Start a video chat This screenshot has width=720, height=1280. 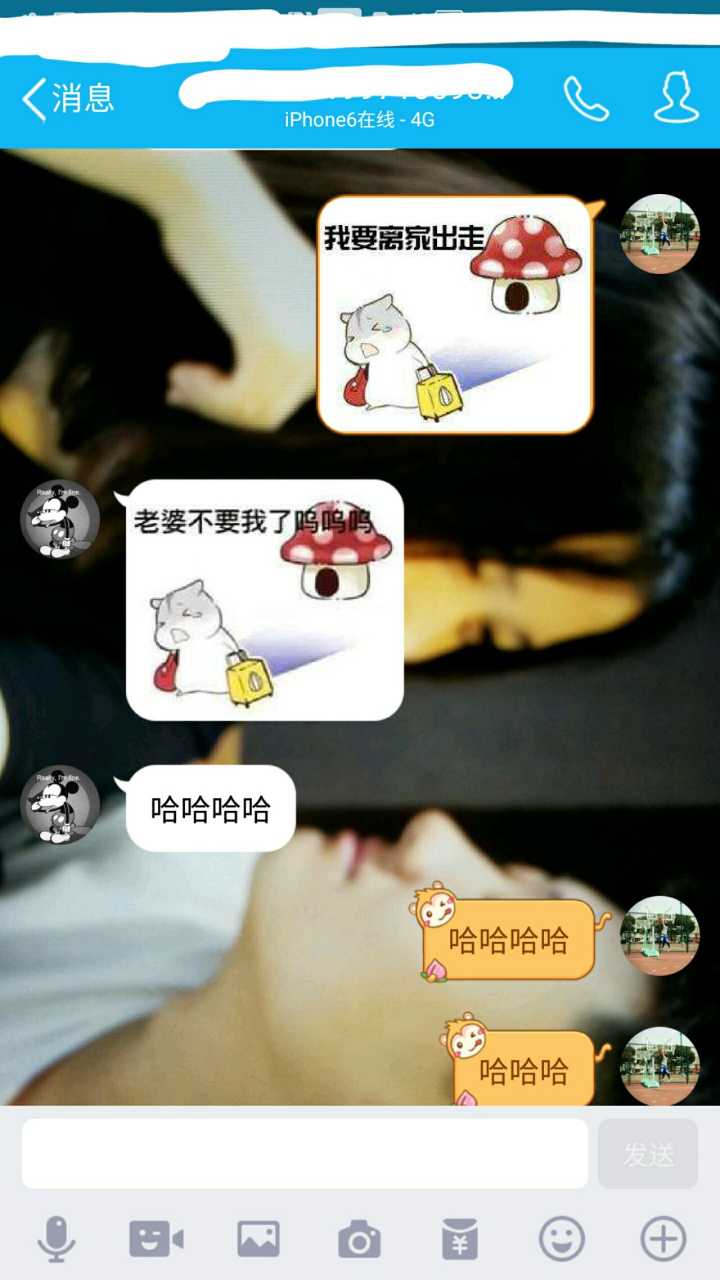tap(156, 1240)
